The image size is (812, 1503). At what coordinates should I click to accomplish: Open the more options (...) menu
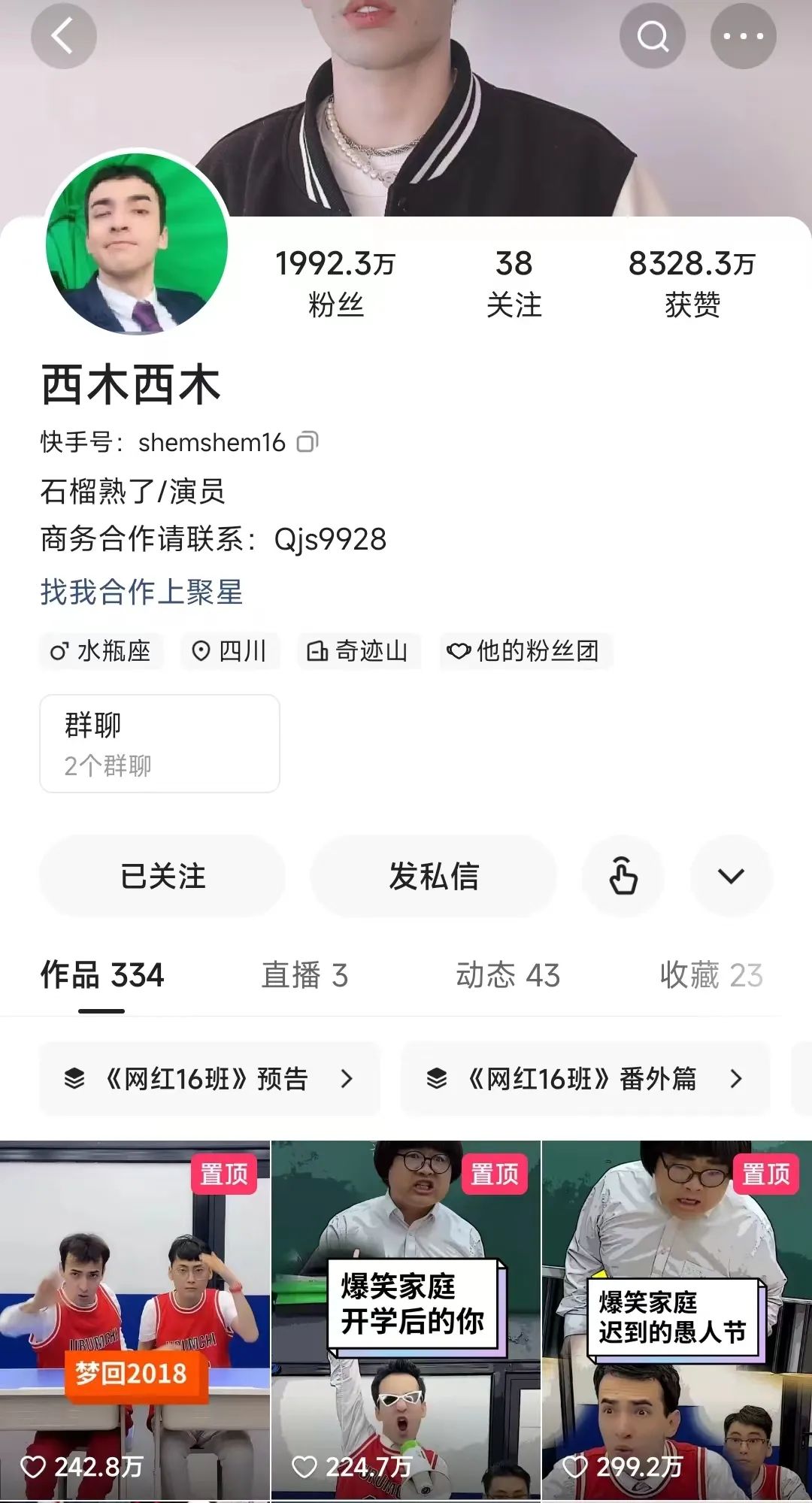point(743,36)
